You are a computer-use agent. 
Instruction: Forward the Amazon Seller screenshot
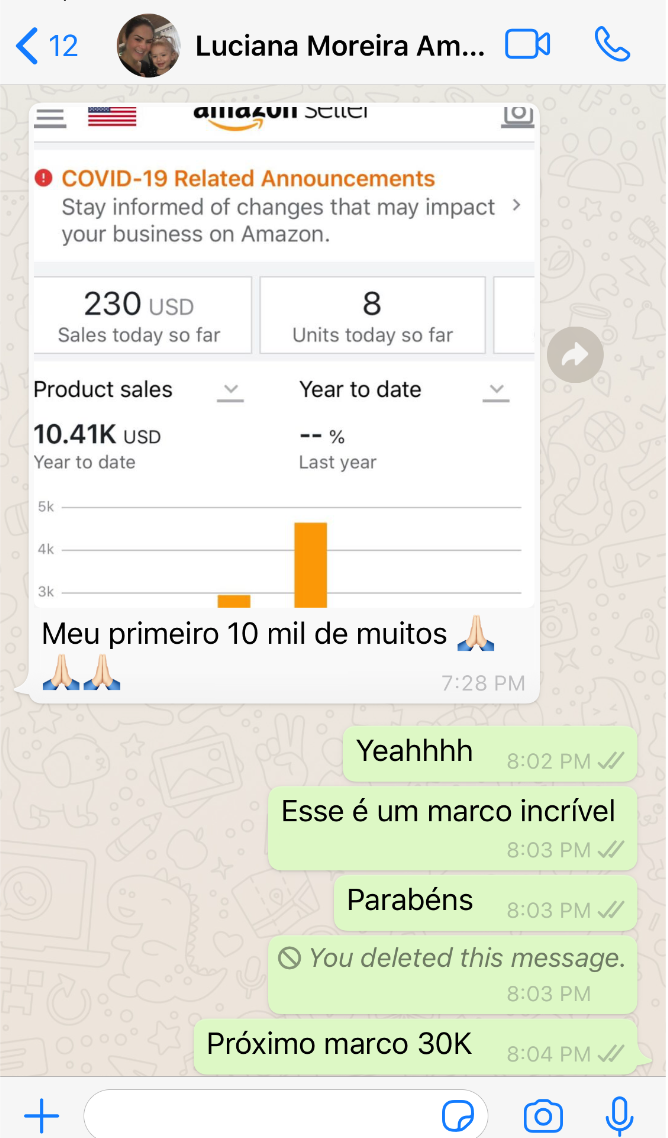[575, 354]
